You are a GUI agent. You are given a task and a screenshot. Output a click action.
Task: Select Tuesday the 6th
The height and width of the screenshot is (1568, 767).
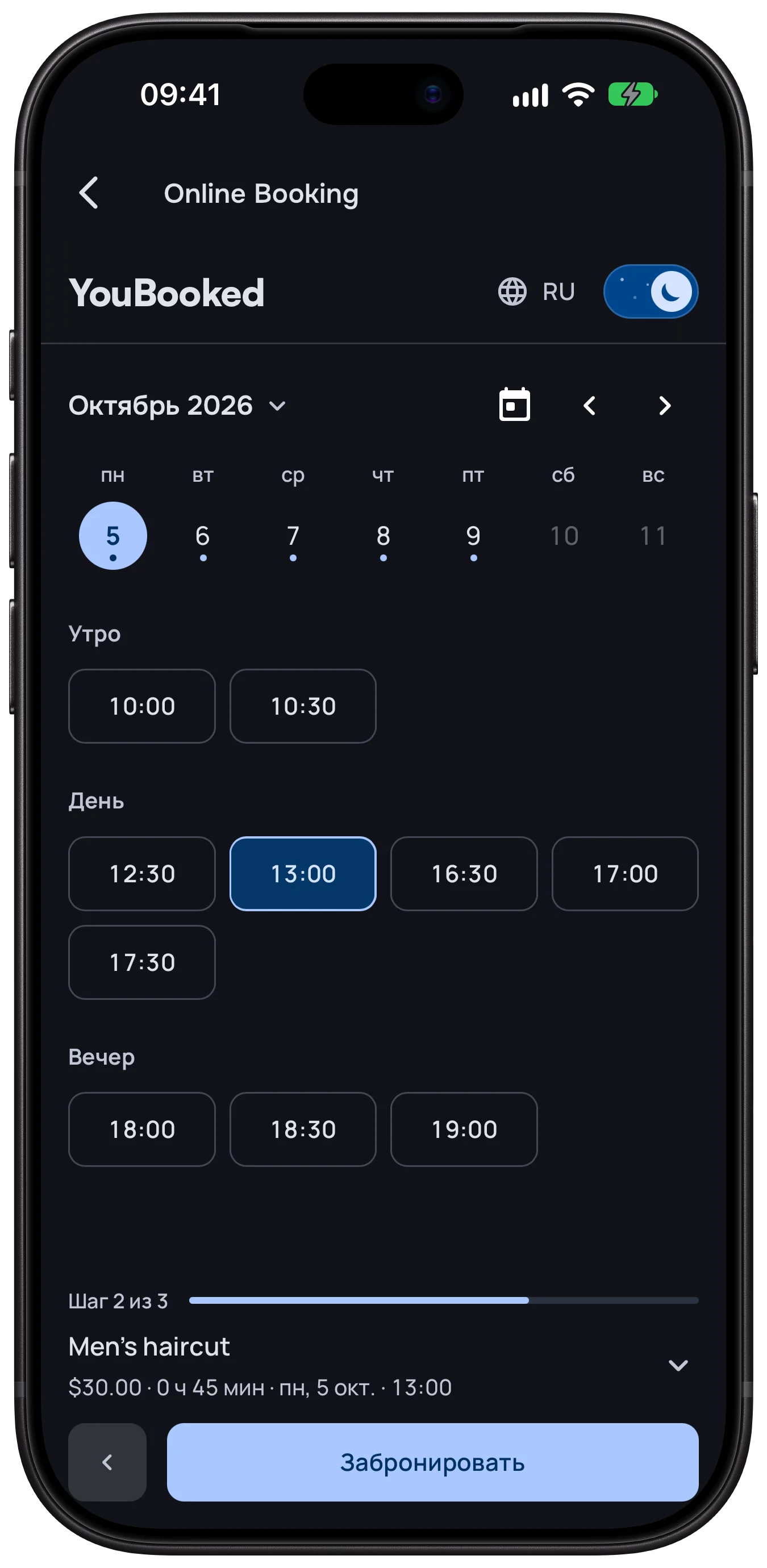(x=203, y=536)
